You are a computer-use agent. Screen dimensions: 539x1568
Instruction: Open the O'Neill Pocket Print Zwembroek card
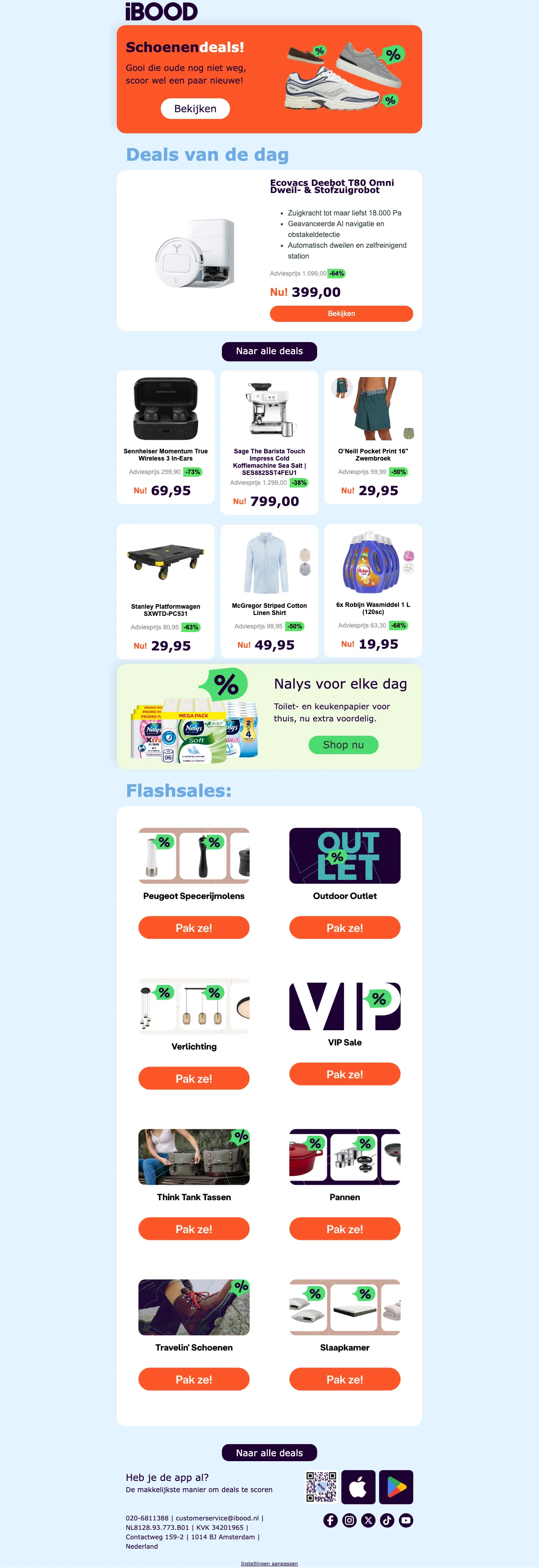(x=373, y=436)
